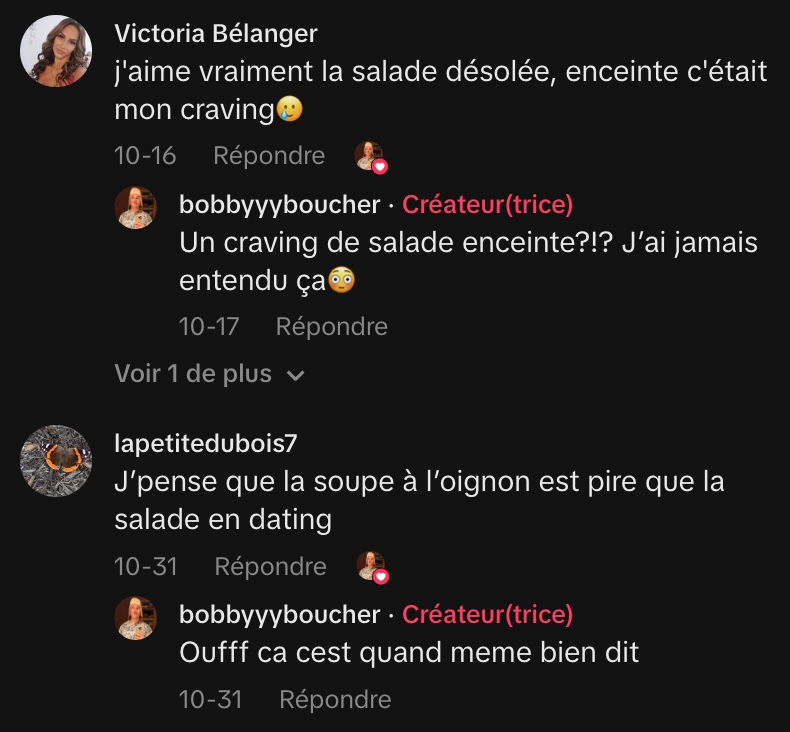The height and width of the screenshot is (732, 790).
Task: Open lapetitedubois7's profile avatar
Action: click(x=56, y=460)
